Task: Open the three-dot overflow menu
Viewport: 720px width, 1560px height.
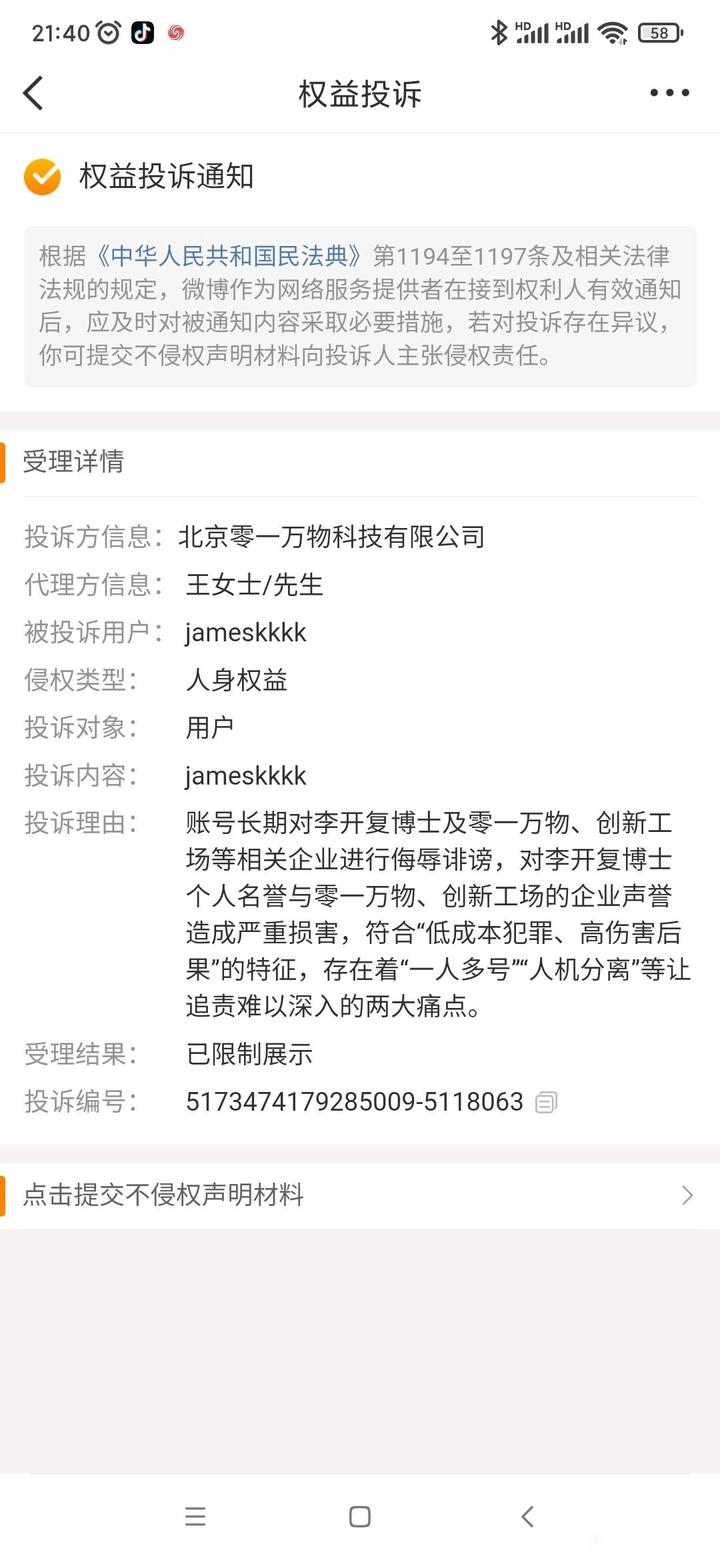Action: pos(668,92)
